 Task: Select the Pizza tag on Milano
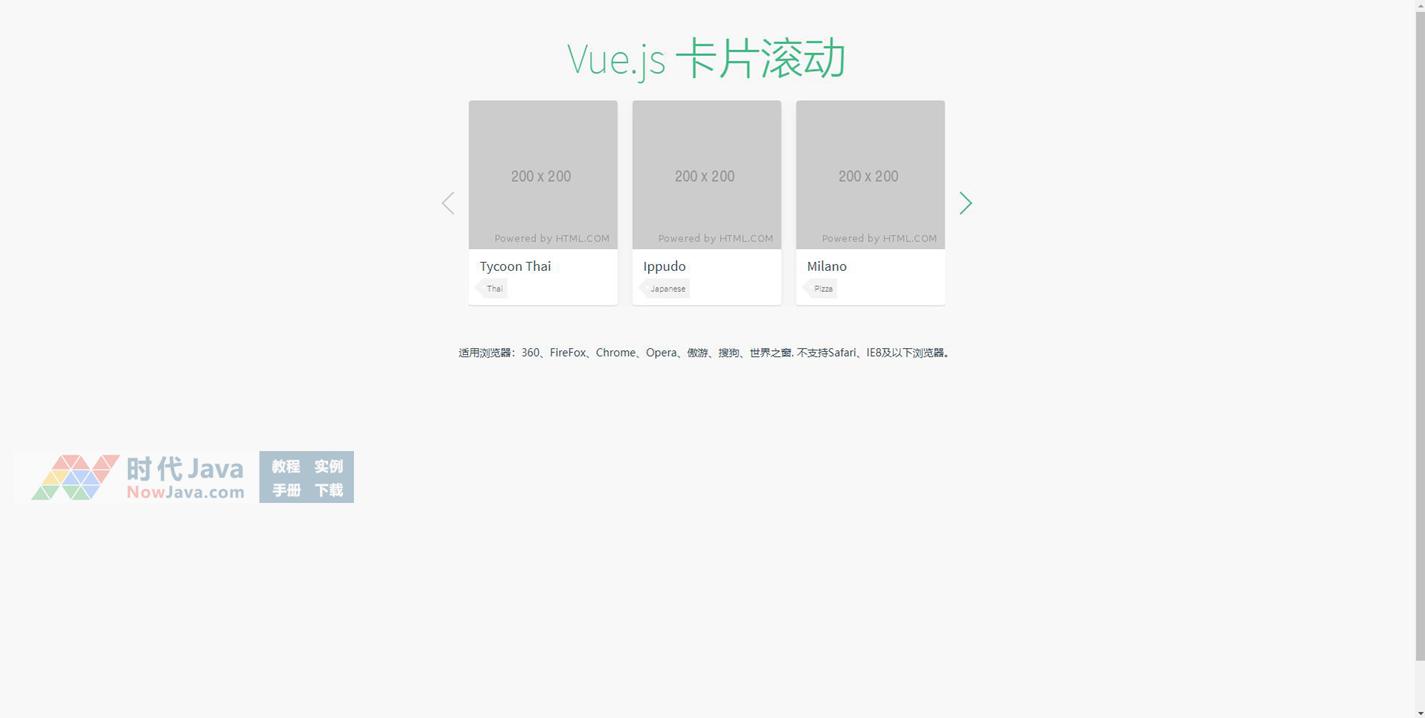tap(823, 289)
